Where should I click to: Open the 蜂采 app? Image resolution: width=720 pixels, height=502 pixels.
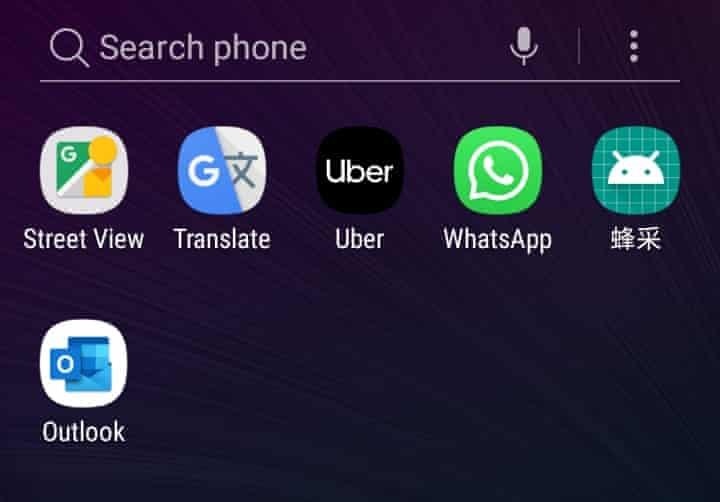(635, 172)
